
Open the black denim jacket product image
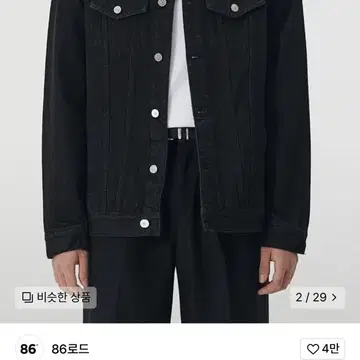(180, 161)
